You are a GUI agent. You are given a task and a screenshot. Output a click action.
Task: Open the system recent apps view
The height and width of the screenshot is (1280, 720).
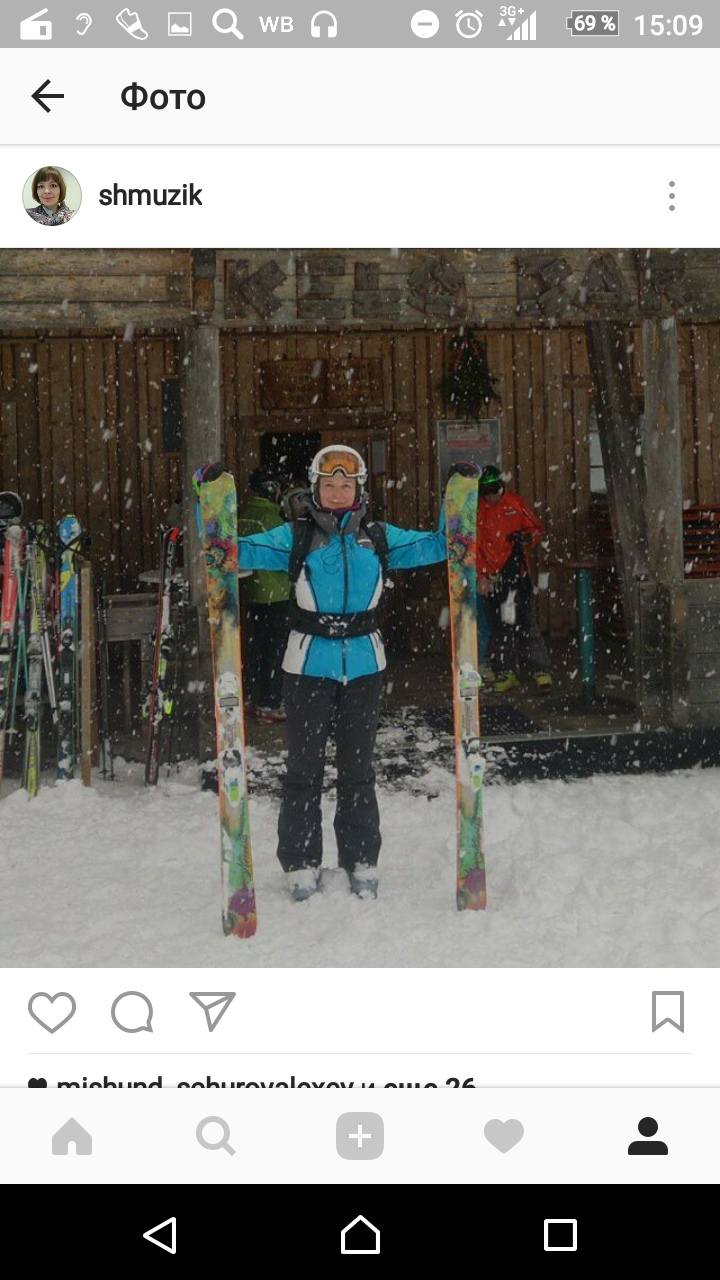coord(560,1235)
